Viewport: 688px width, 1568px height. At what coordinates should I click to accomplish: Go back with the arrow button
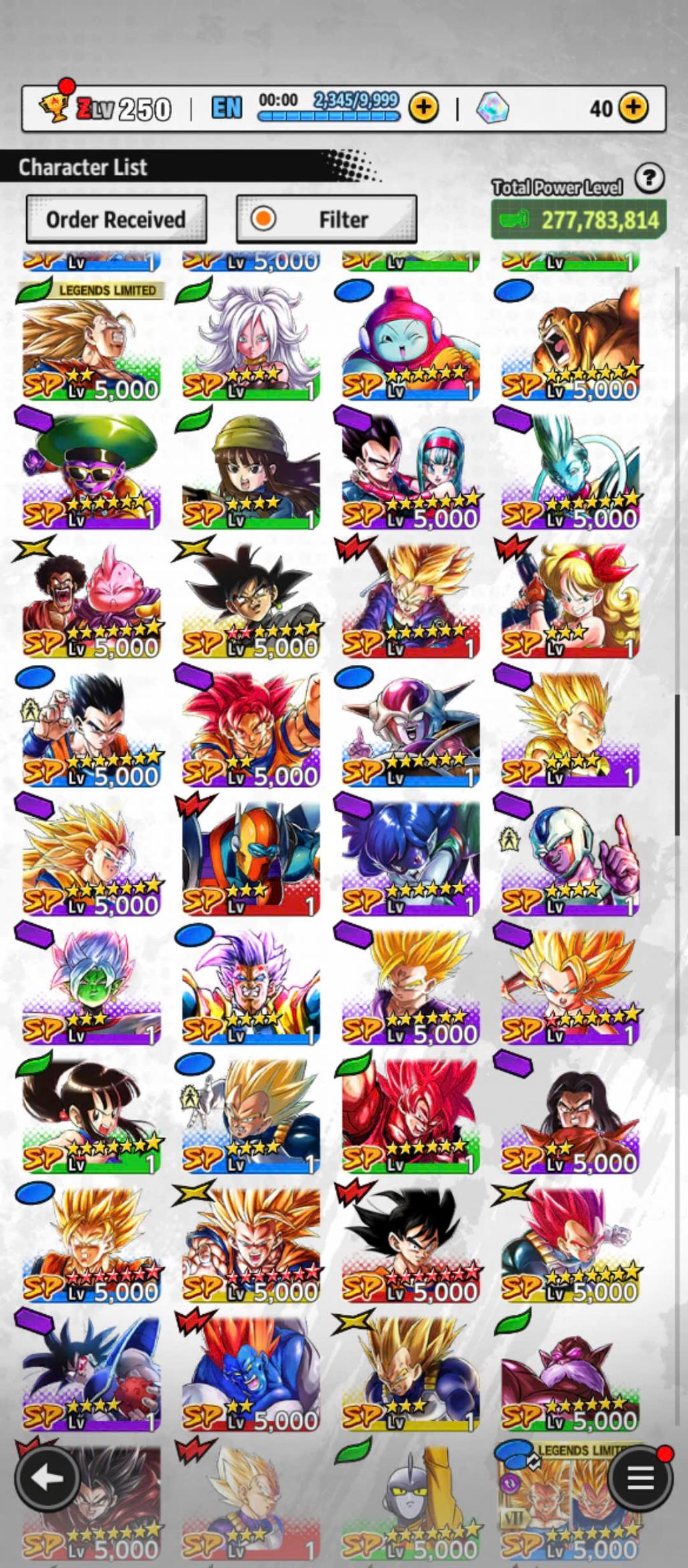47,1477
